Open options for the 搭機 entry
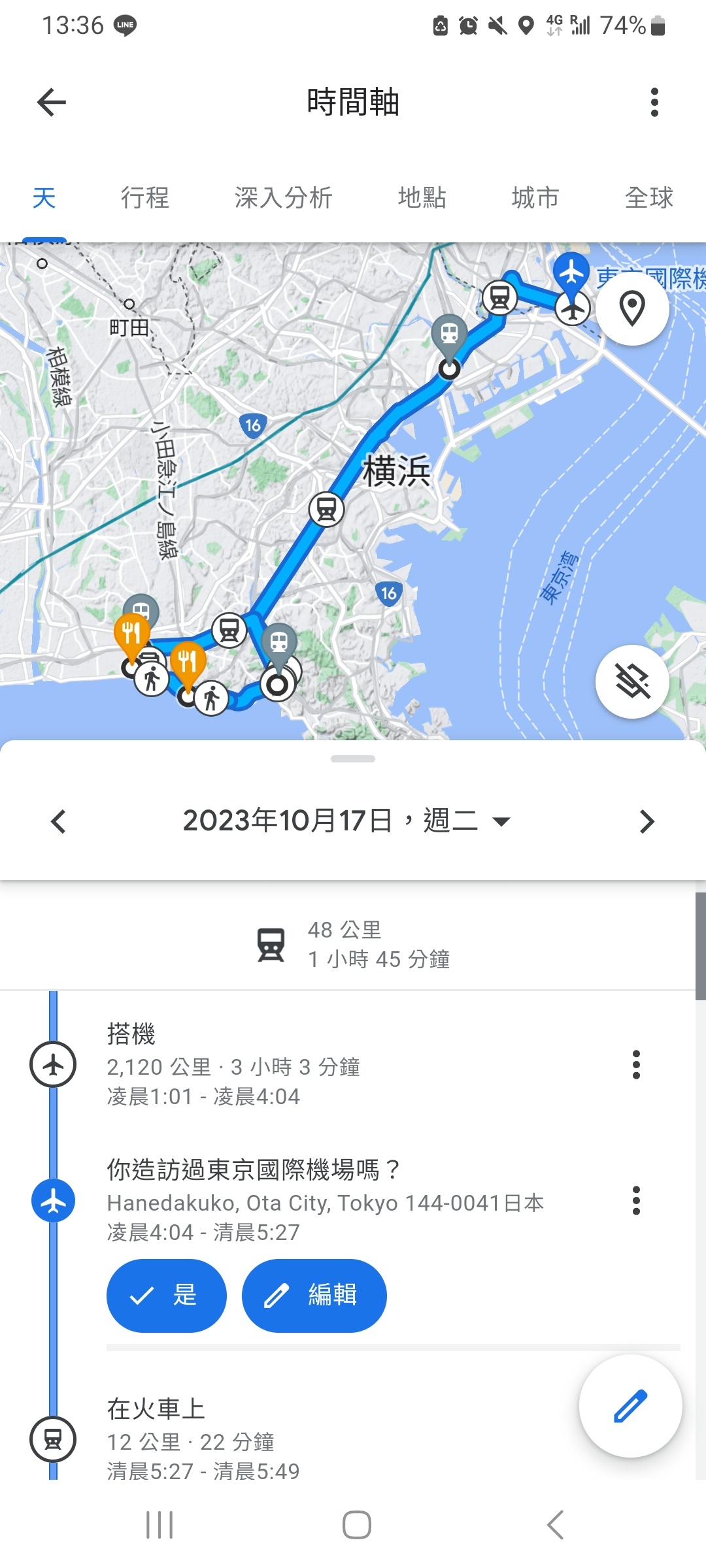The height and width of the screenshot is (1568, 706). click(x=636, y=1065)
